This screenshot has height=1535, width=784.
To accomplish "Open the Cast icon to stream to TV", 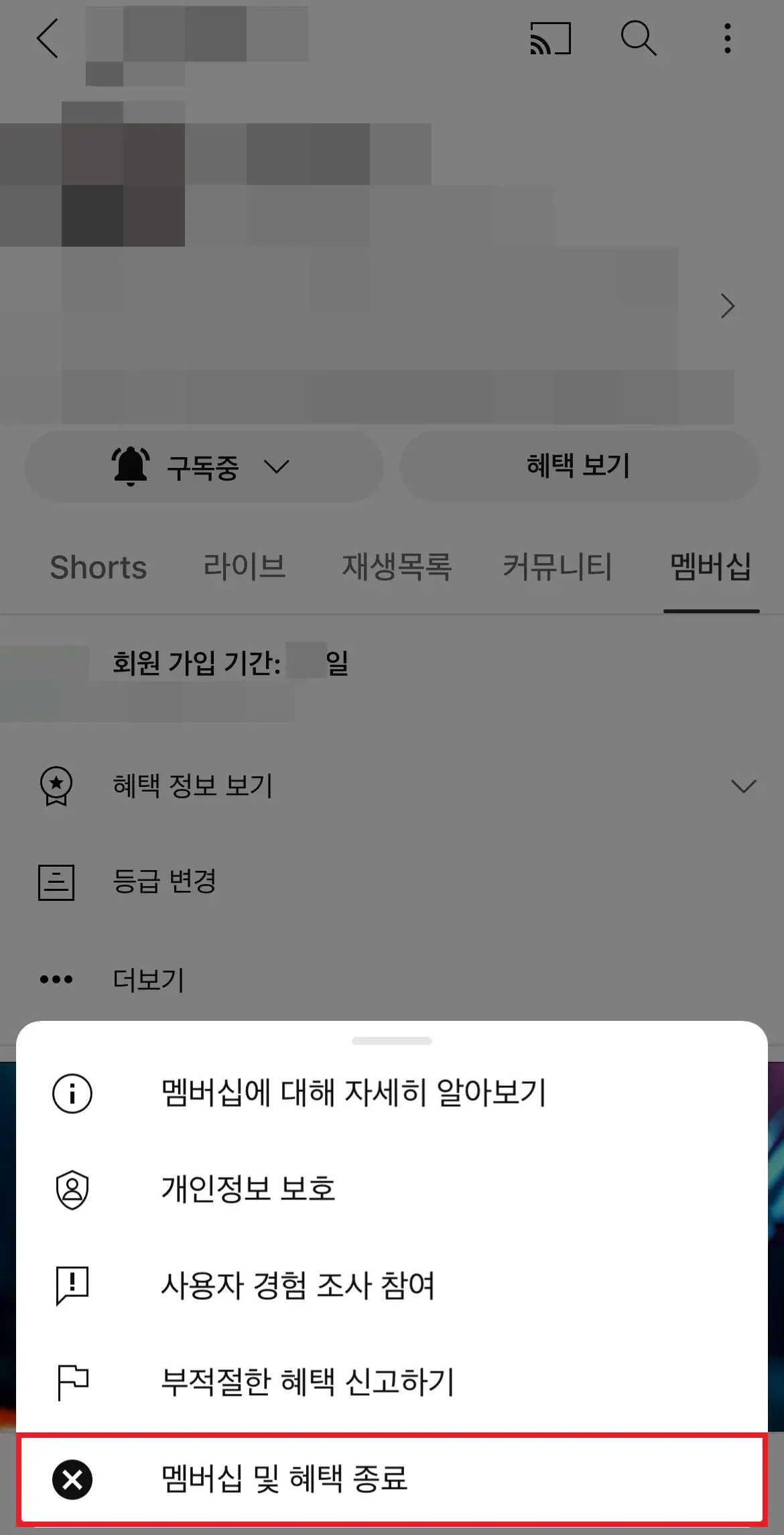I will 548,39.
